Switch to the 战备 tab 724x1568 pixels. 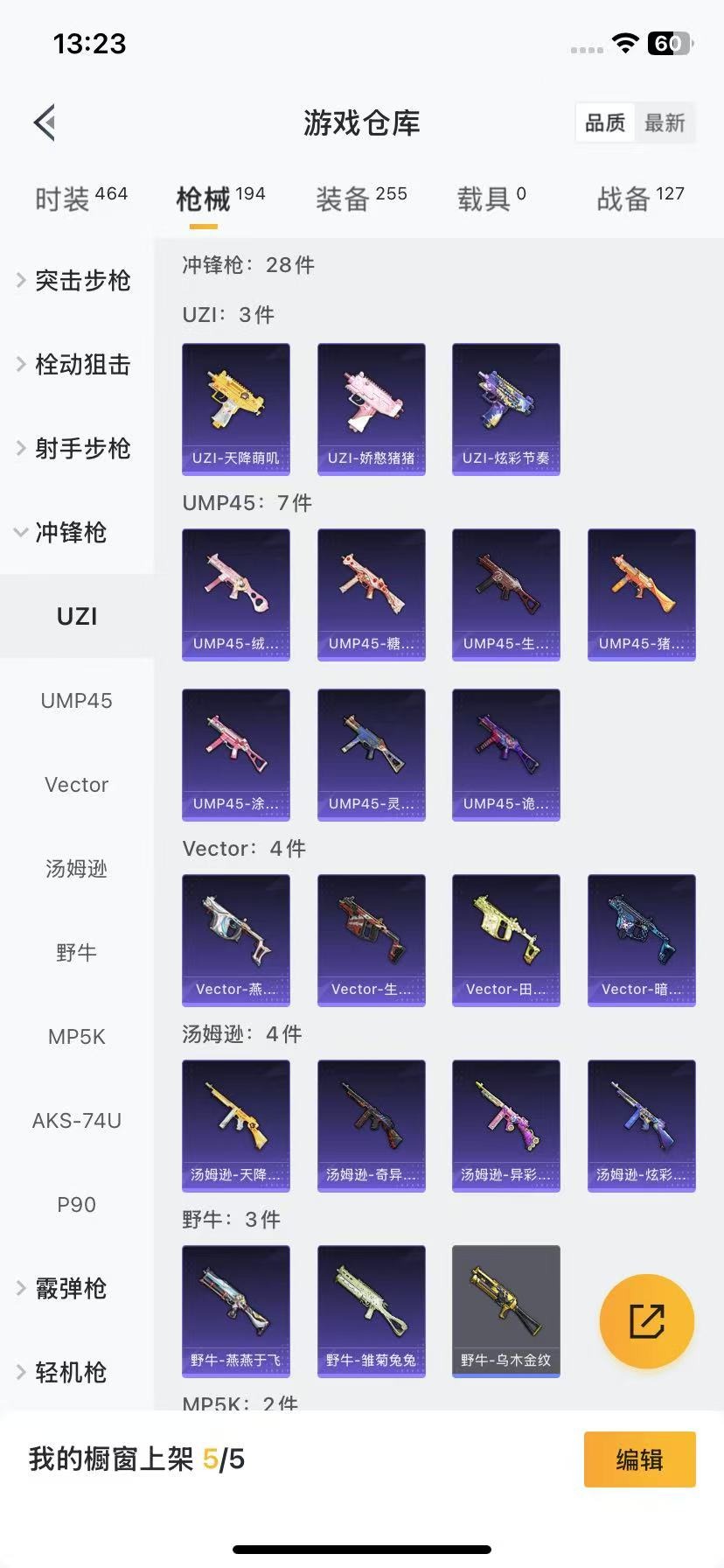click(x=640, y=199)
